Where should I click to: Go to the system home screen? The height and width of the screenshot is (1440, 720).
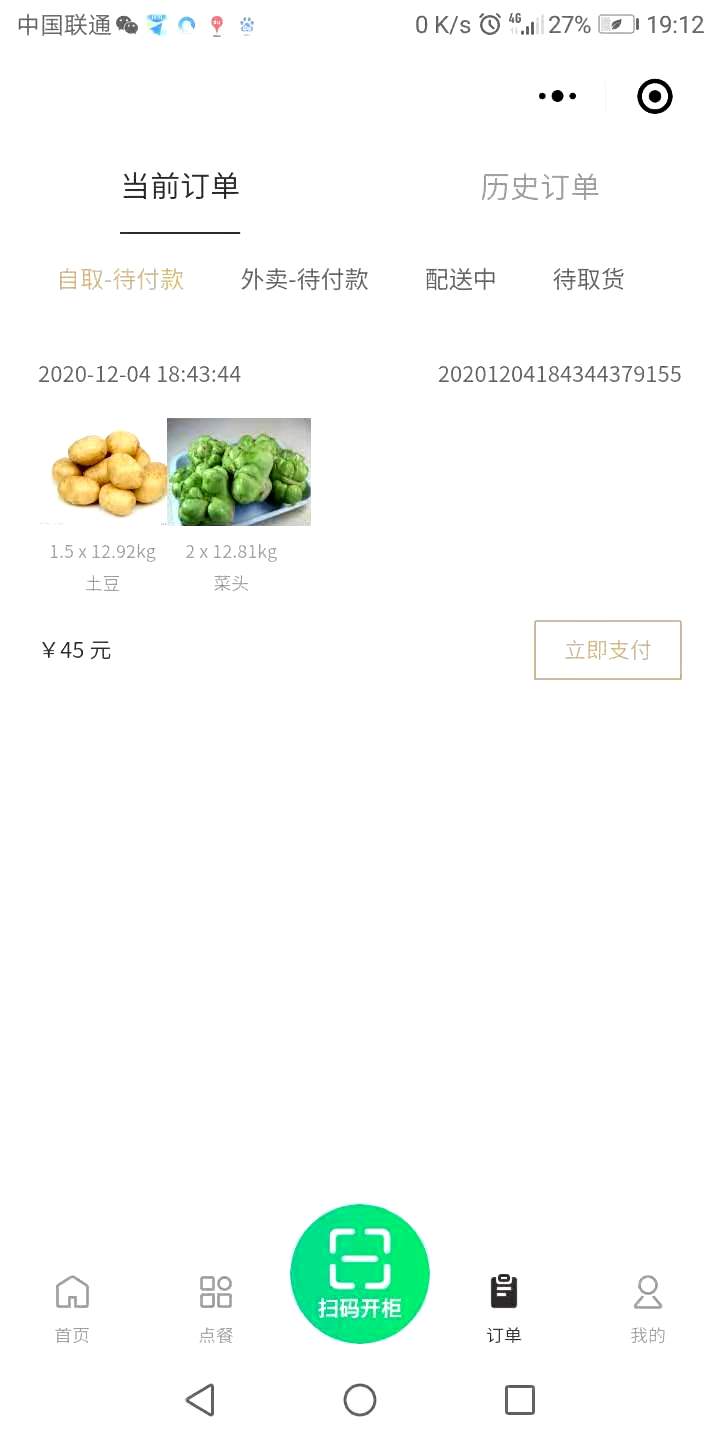tap(360, 1400)
